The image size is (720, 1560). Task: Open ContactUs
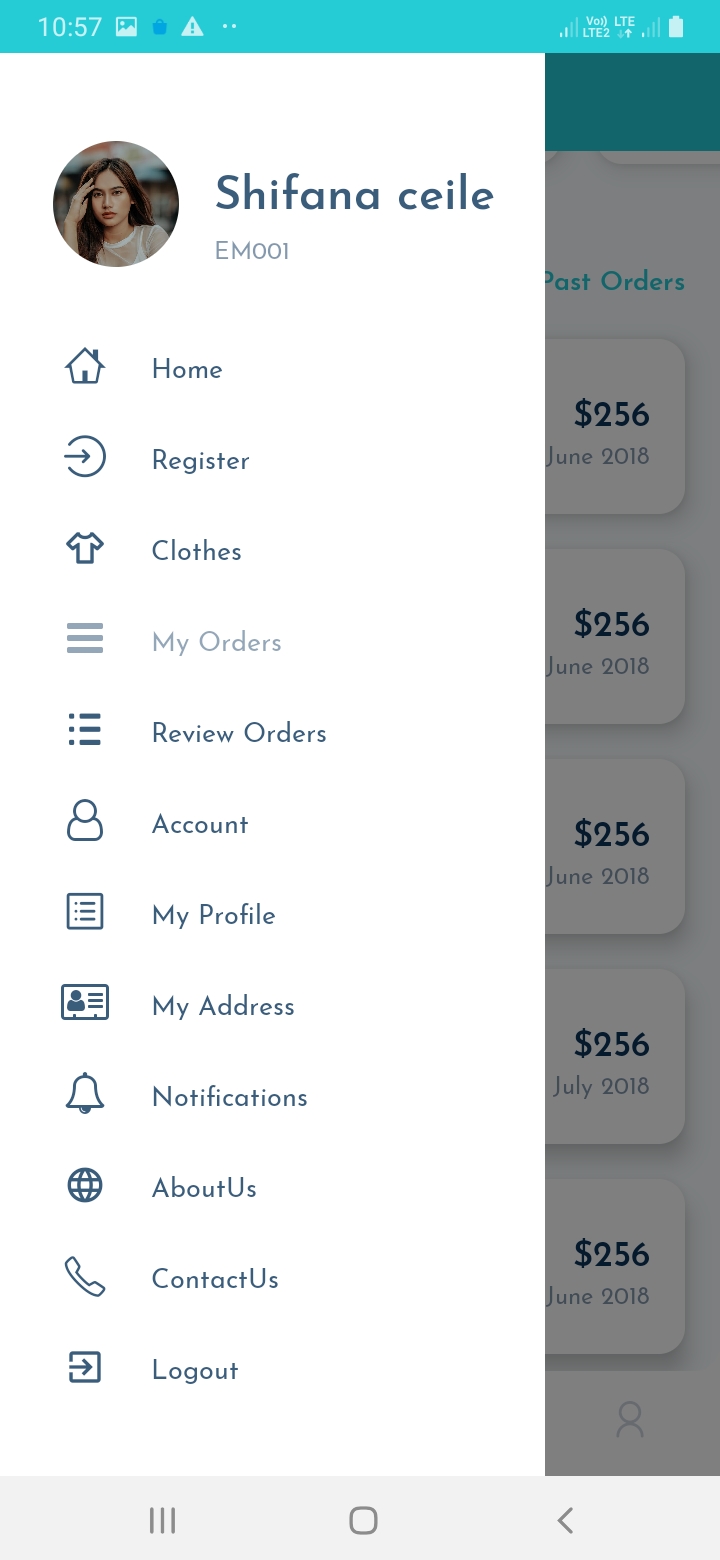click(x=215, y=1279)
